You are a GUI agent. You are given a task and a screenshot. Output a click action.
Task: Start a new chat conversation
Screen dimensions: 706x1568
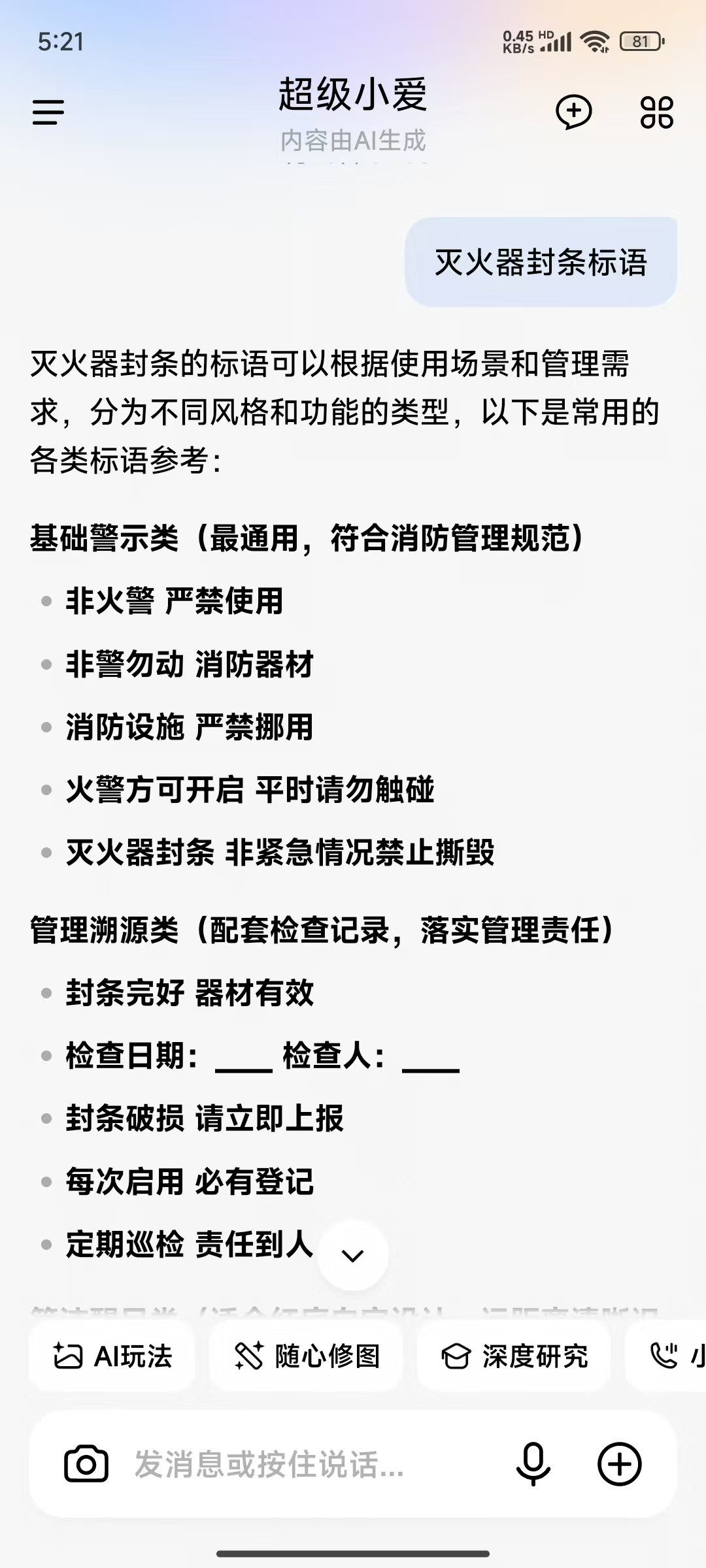tap(574, 112)
